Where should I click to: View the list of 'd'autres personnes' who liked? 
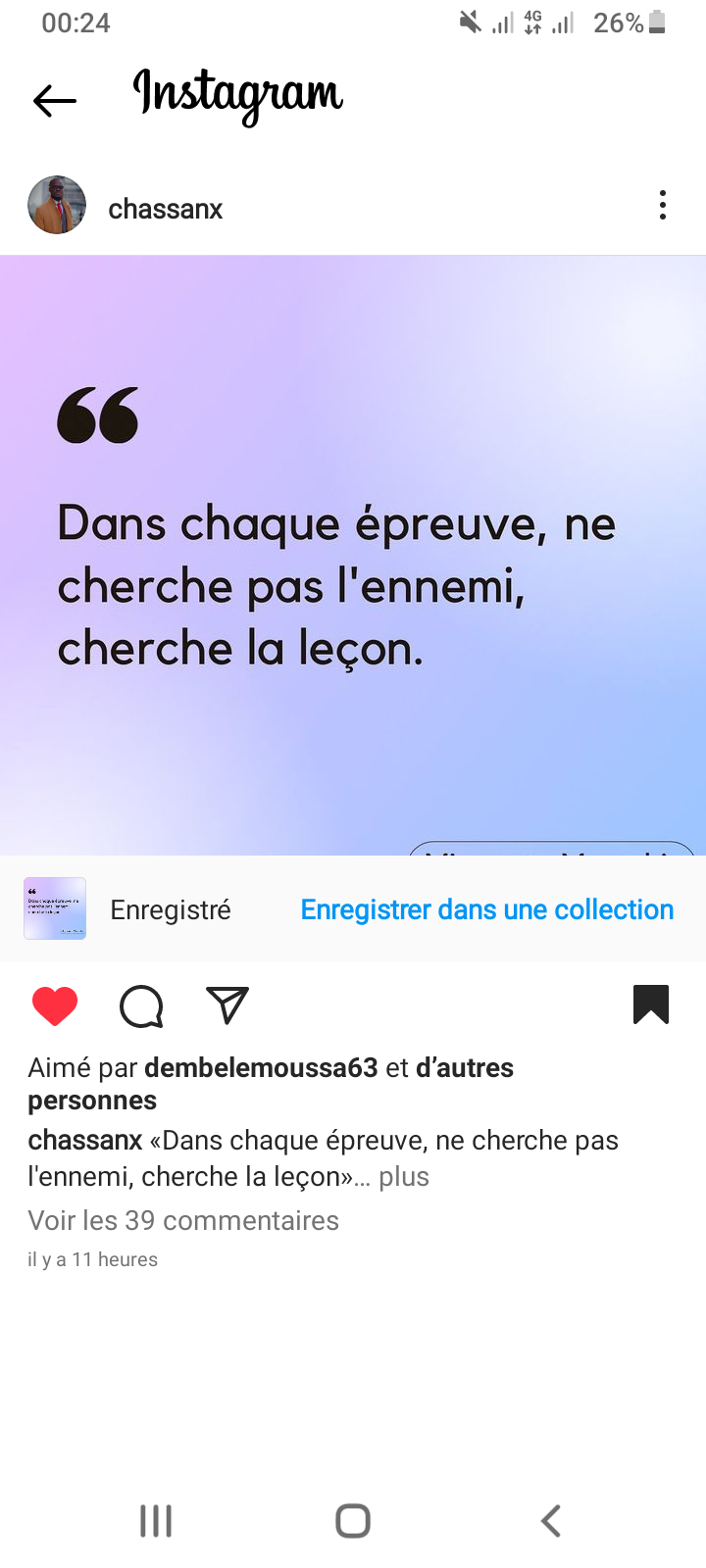point(464,1067)
